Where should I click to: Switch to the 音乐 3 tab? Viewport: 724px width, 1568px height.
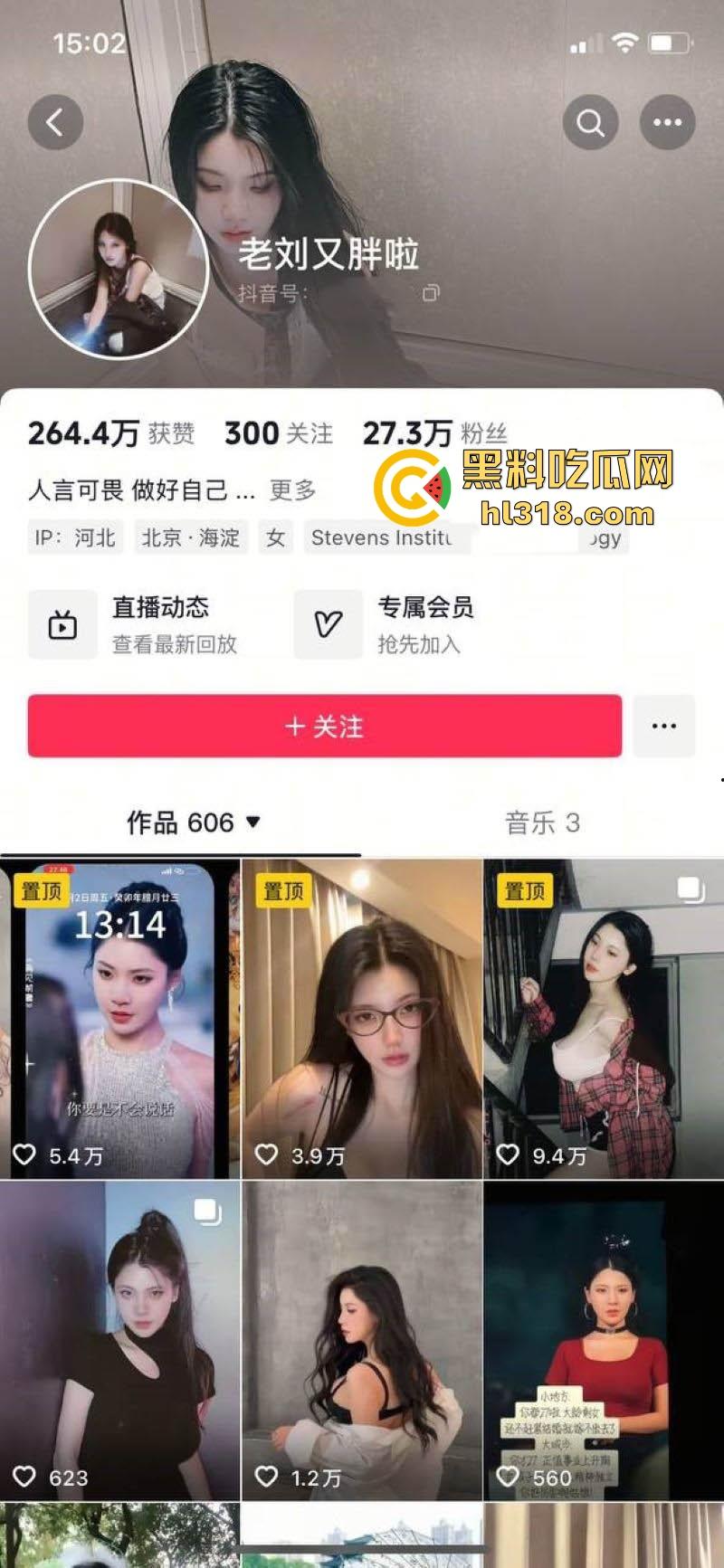(x=541, y=822)
